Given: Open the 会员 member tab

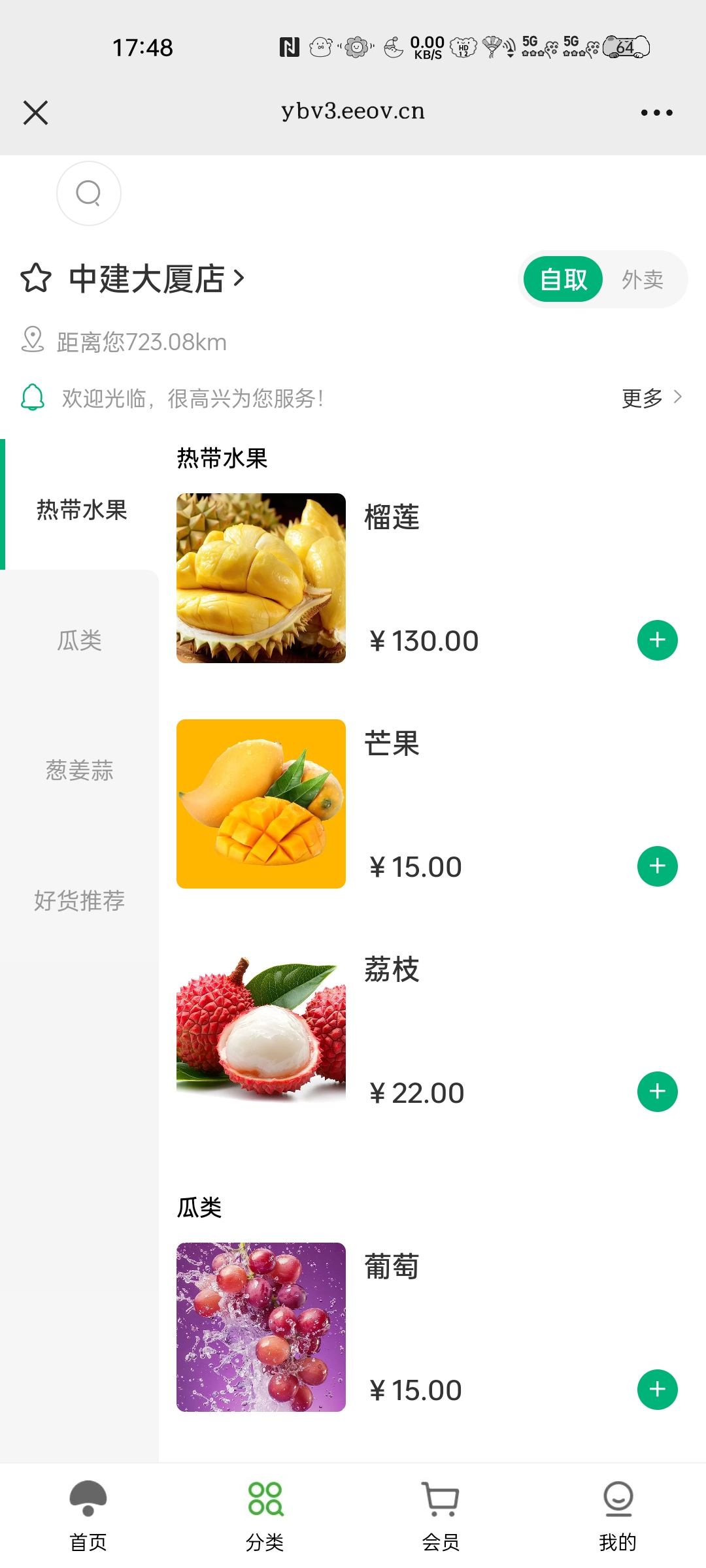Looking at the screenshot, I should click(x=441, y=1516).
